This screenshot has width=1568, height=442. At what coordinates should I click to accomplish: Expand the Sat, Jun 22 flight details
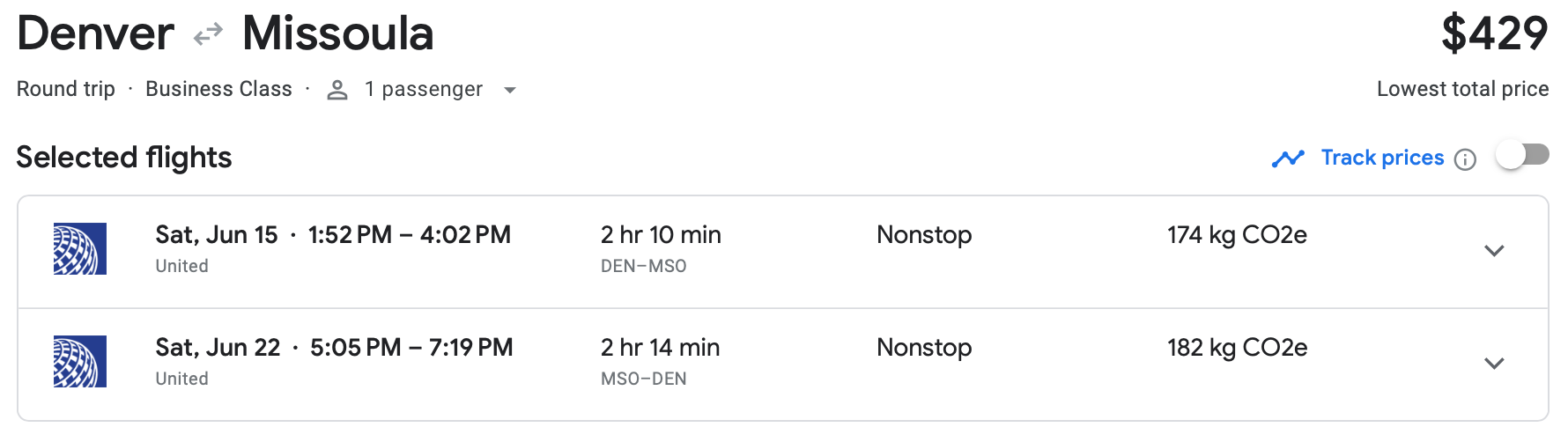click(x=1494, y=364)
